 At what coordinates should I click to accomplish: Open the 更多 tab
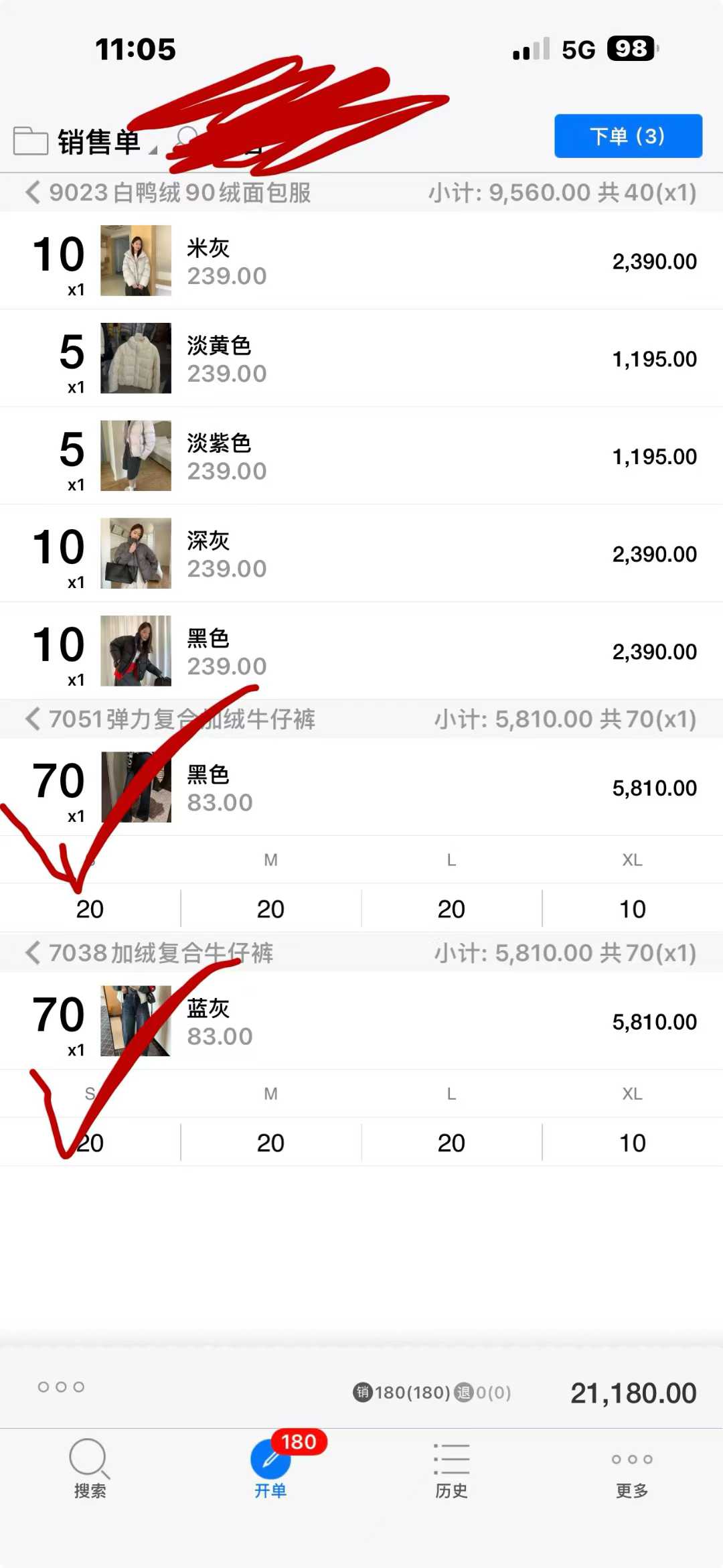point(632,1468)
